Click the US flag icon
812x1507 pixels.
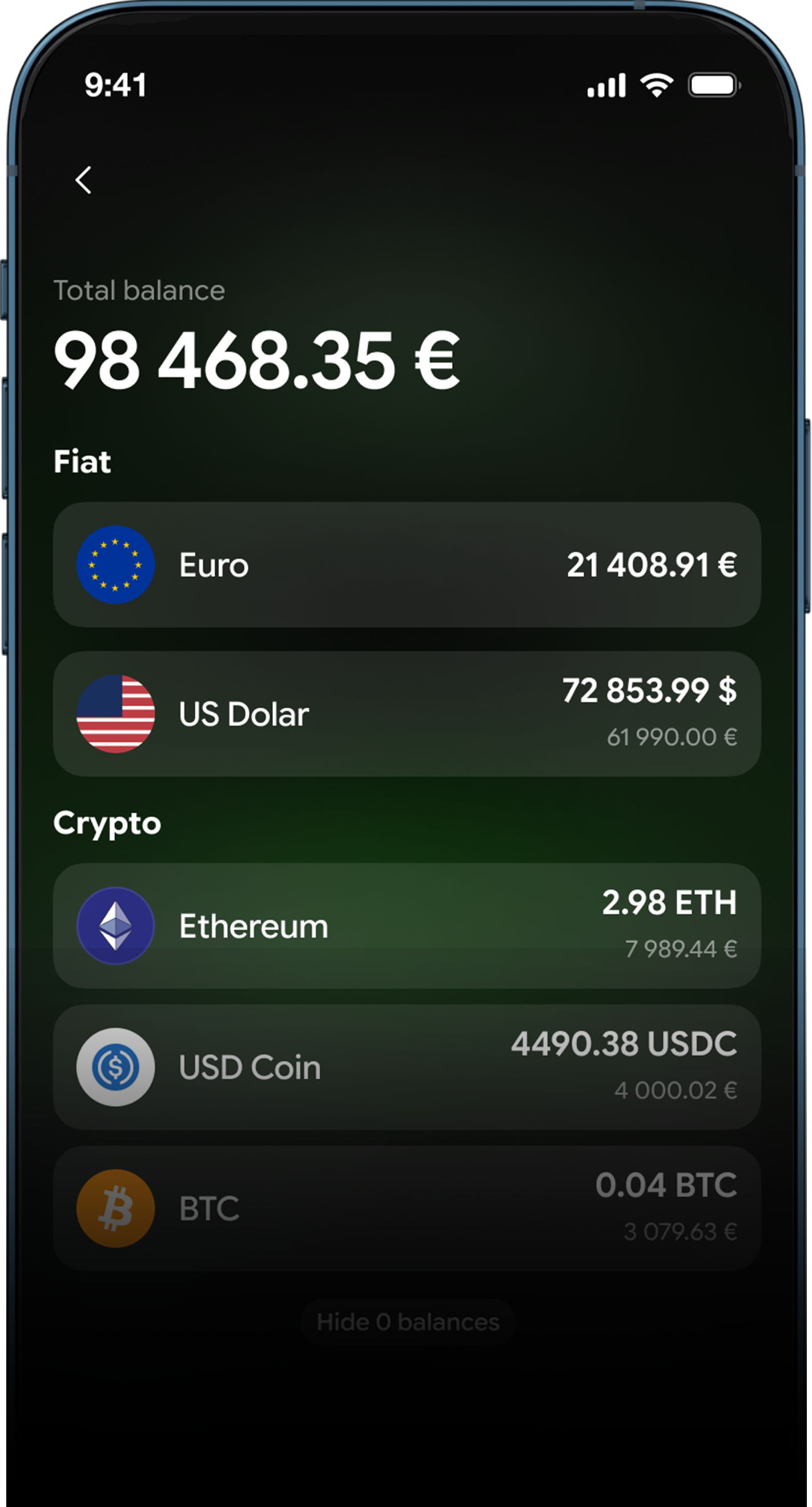[117, 714]
